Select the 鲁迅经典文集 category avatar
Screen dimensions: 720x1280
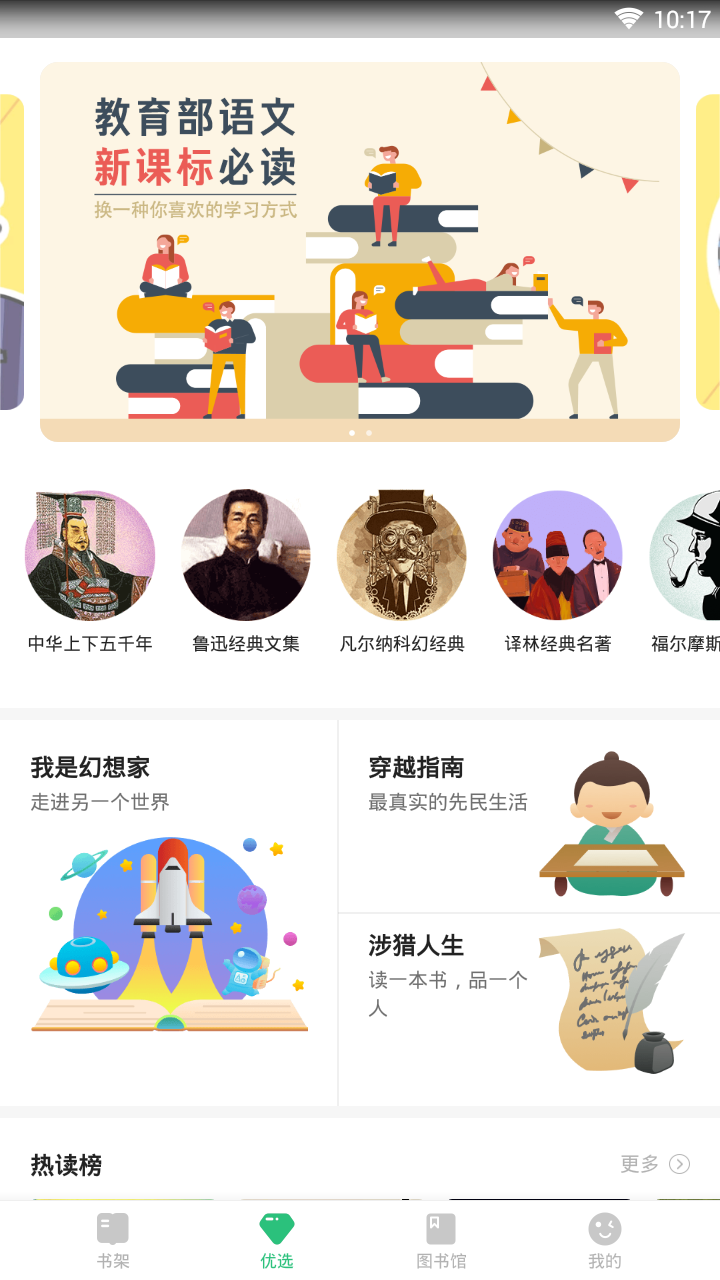click(245, 555)
